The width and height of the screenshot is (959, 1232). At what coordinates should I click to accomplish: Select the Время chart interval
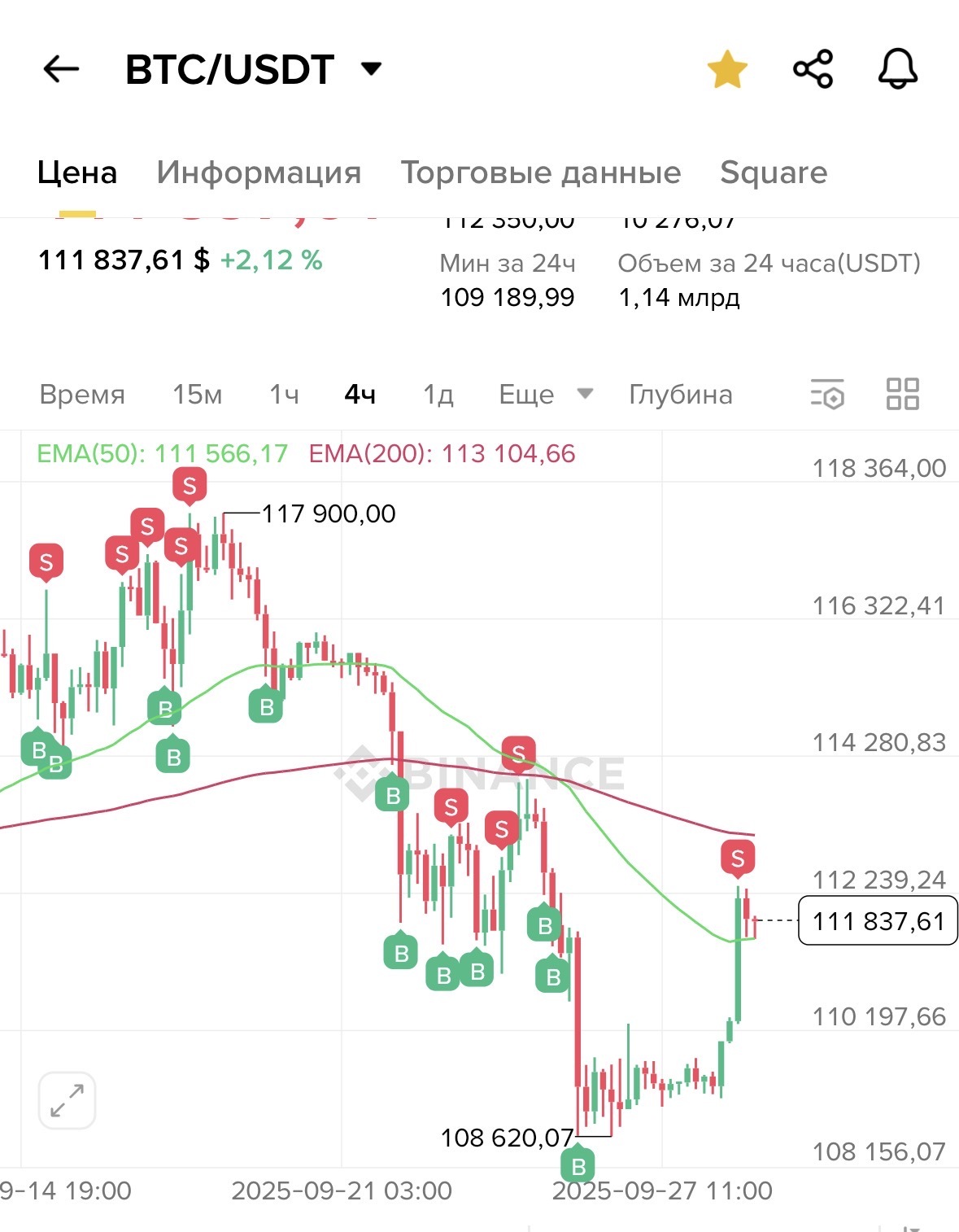[x=82, y=395]
